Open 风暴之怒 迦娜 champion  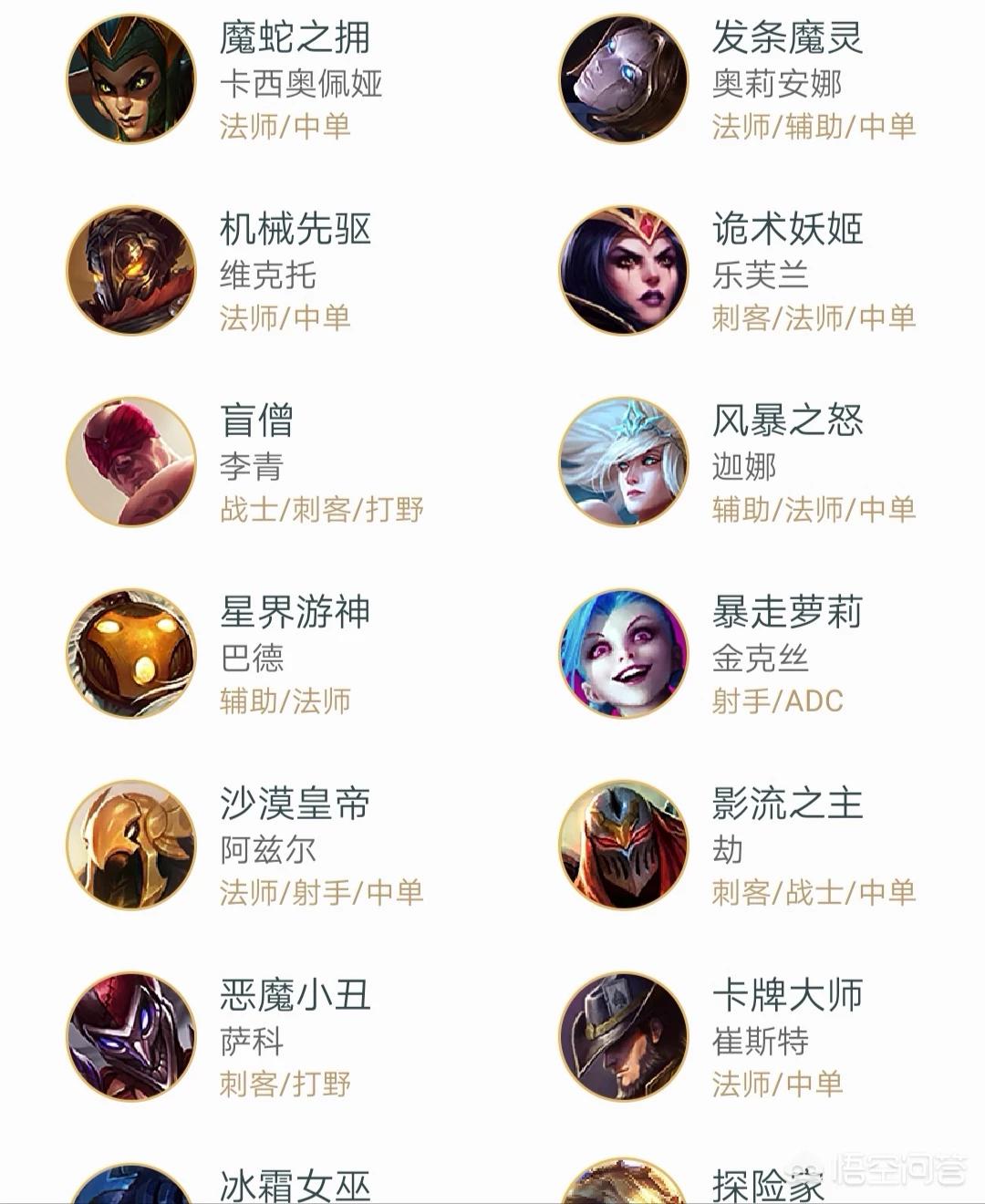tap(738, 462)
